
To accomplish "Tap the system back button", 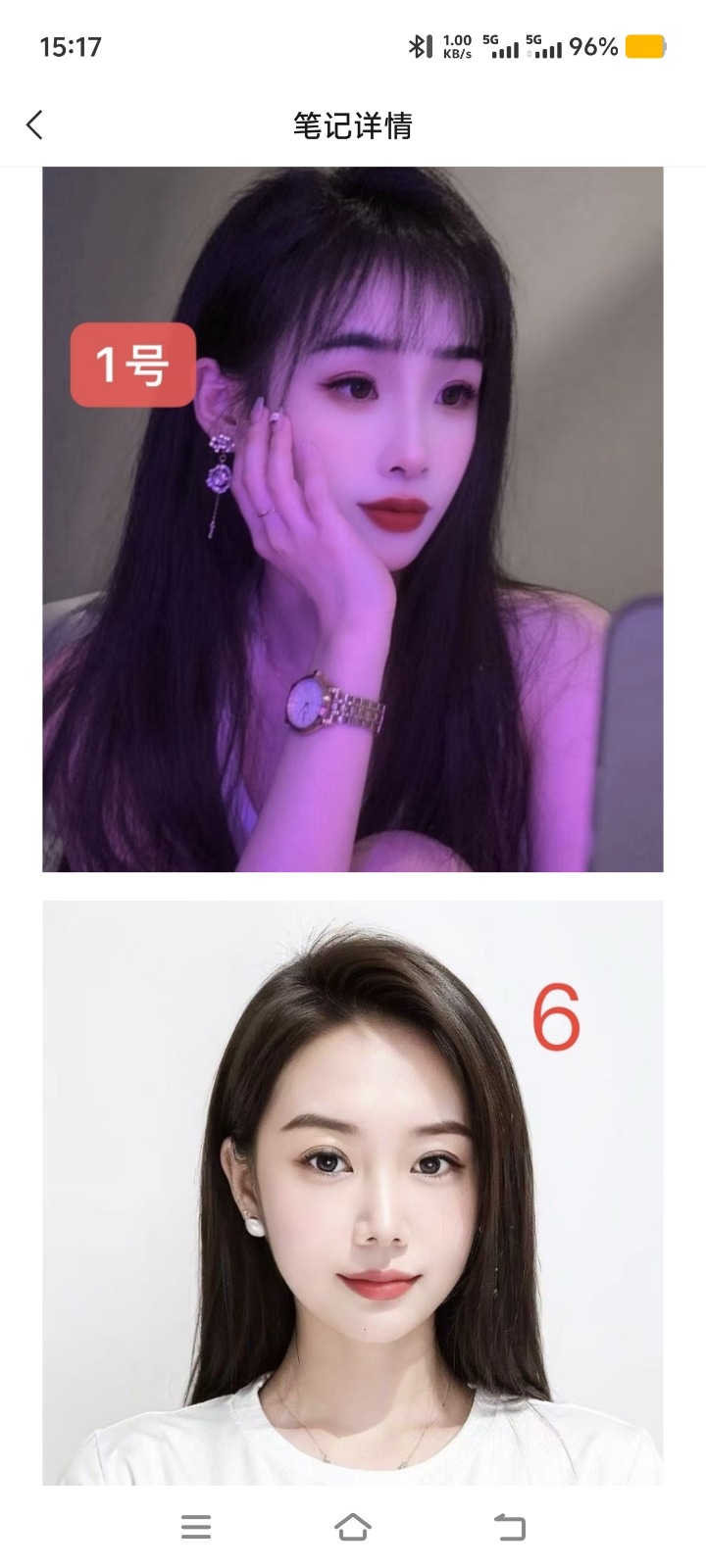I will [509, 1526].
